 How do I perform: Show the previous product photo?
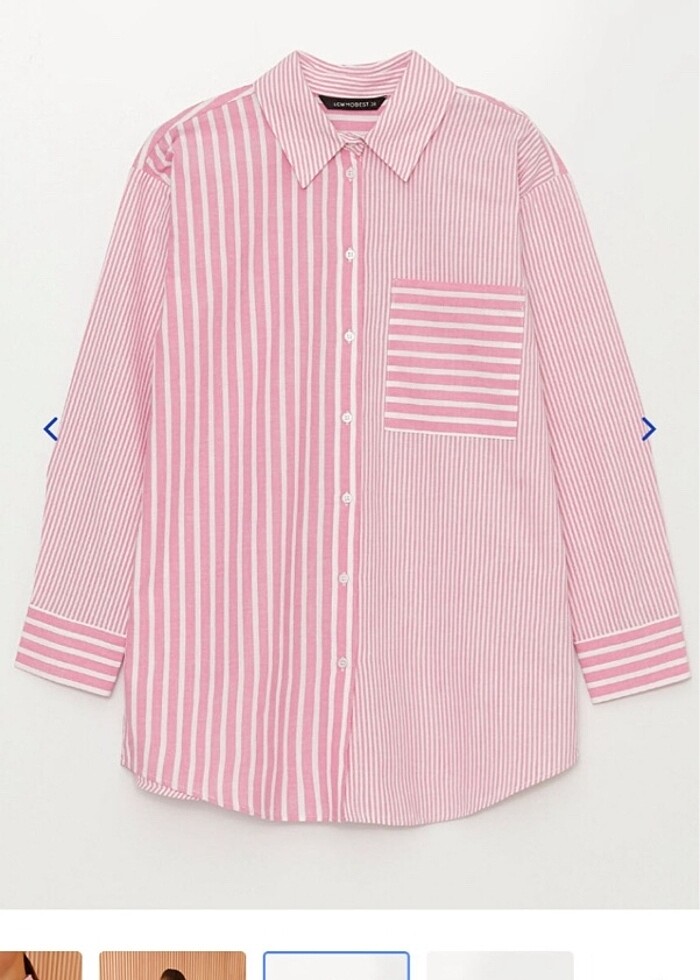tap(50, 428)
